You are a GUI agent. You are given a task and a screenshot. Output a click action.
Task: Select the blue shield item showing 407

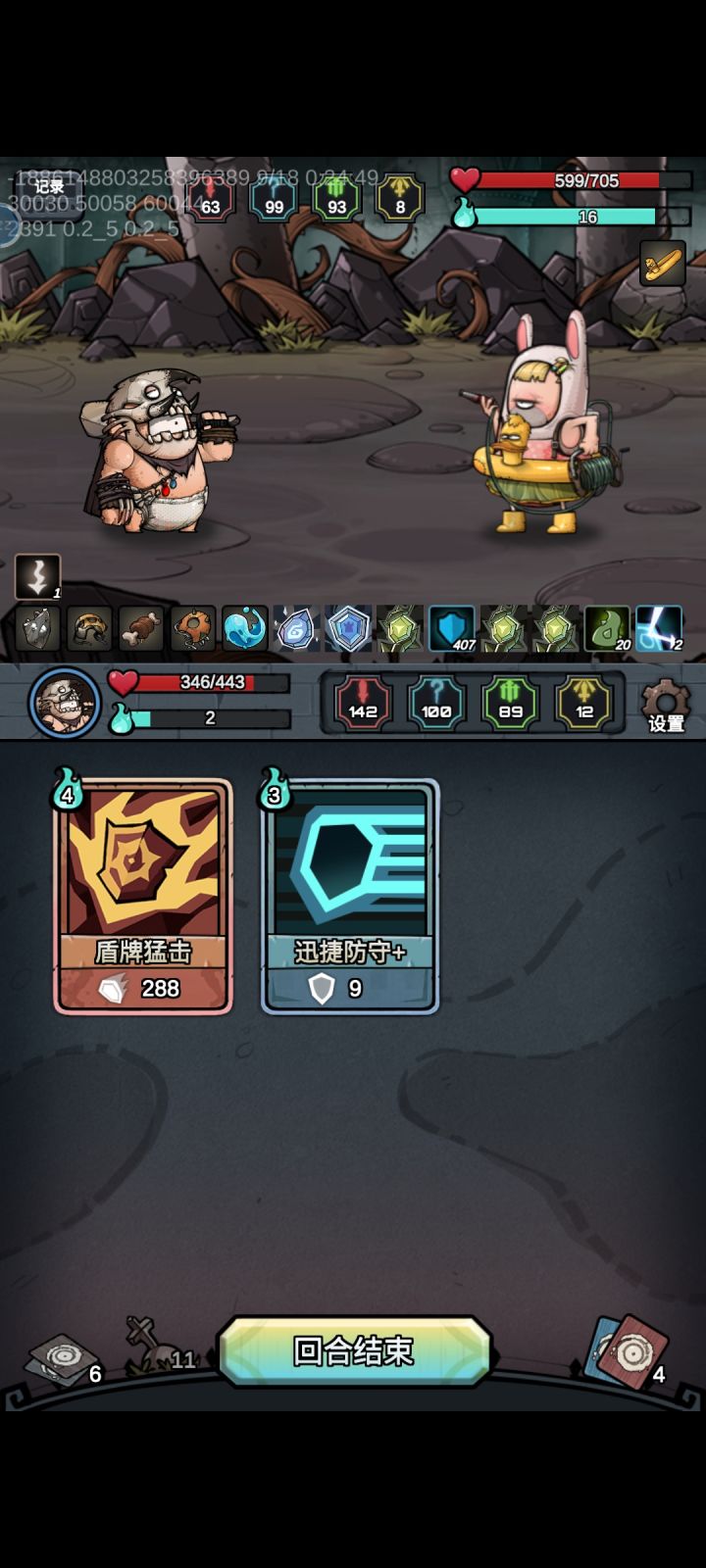tap(450, 627)
